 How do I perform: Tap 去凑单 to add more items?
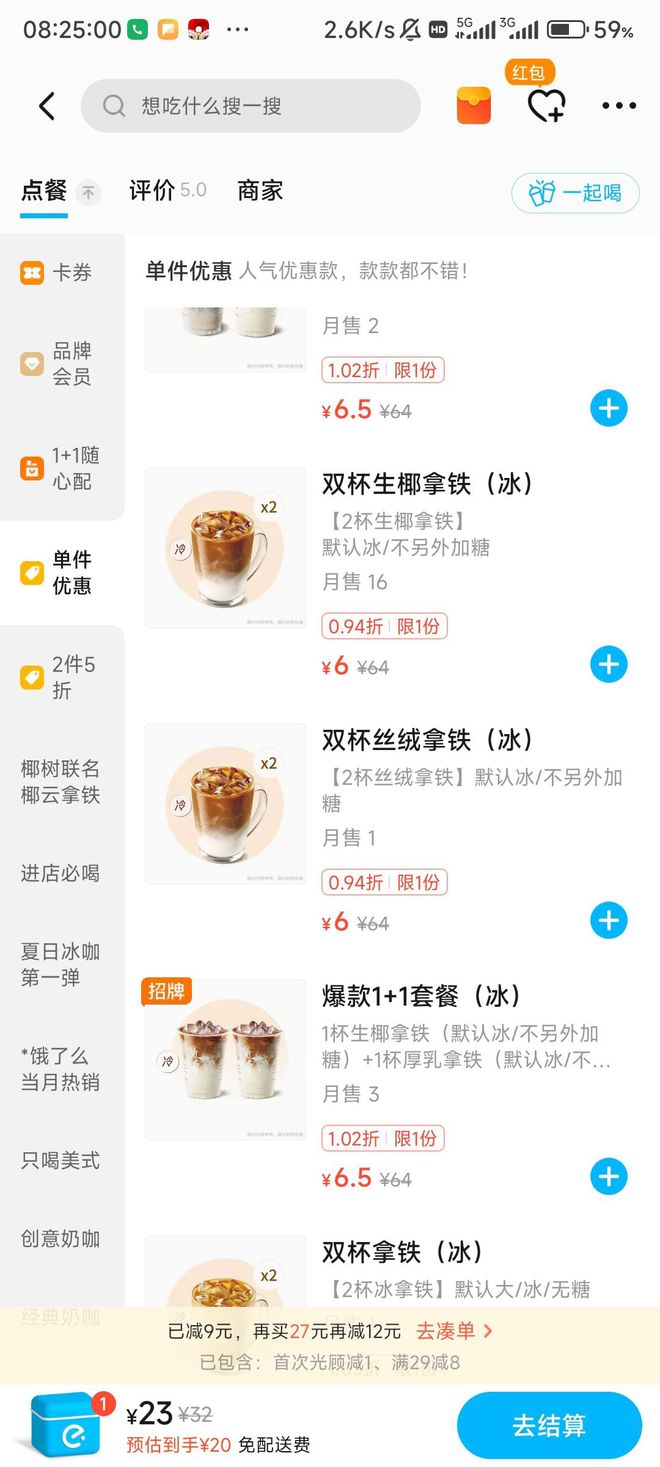click(x=455, y=1331)
